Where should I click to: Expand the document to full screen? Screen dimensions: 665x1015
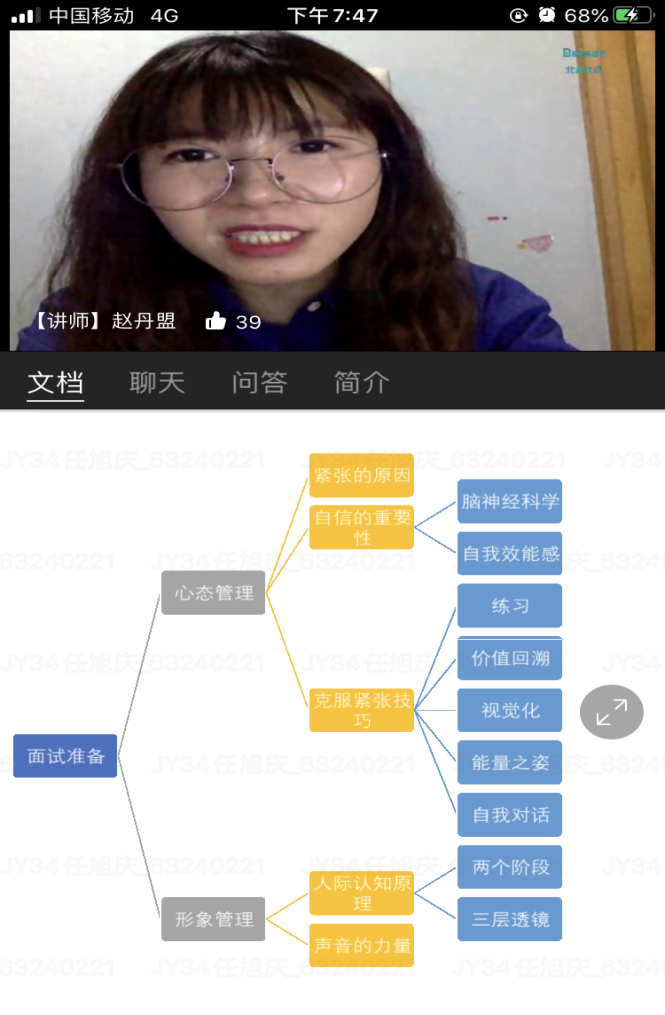pos(611,712)
